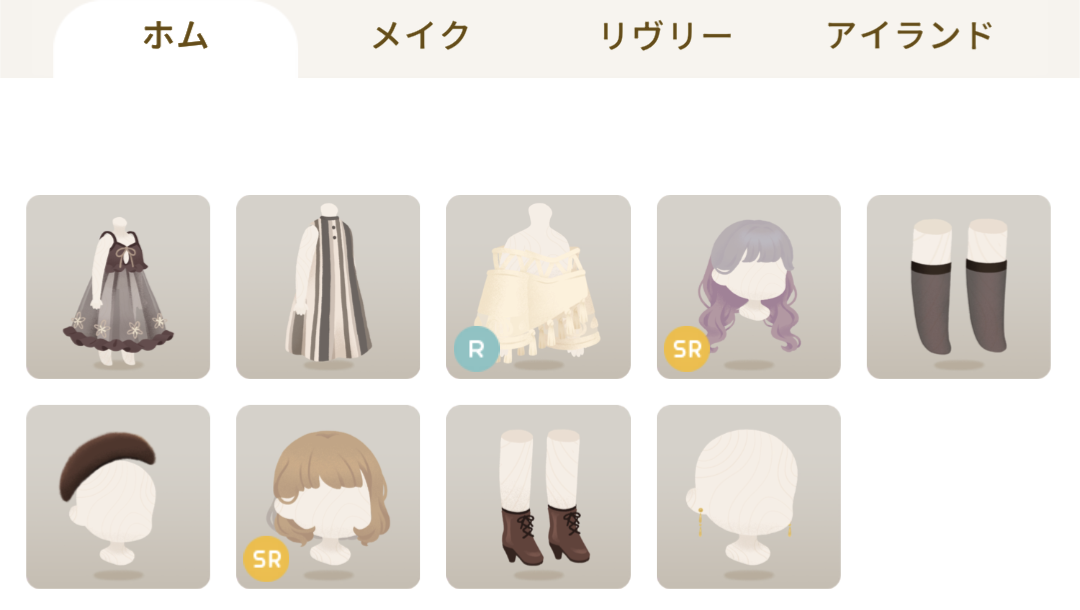
Task: Select the dark brown flower dress
Action: 118,287
